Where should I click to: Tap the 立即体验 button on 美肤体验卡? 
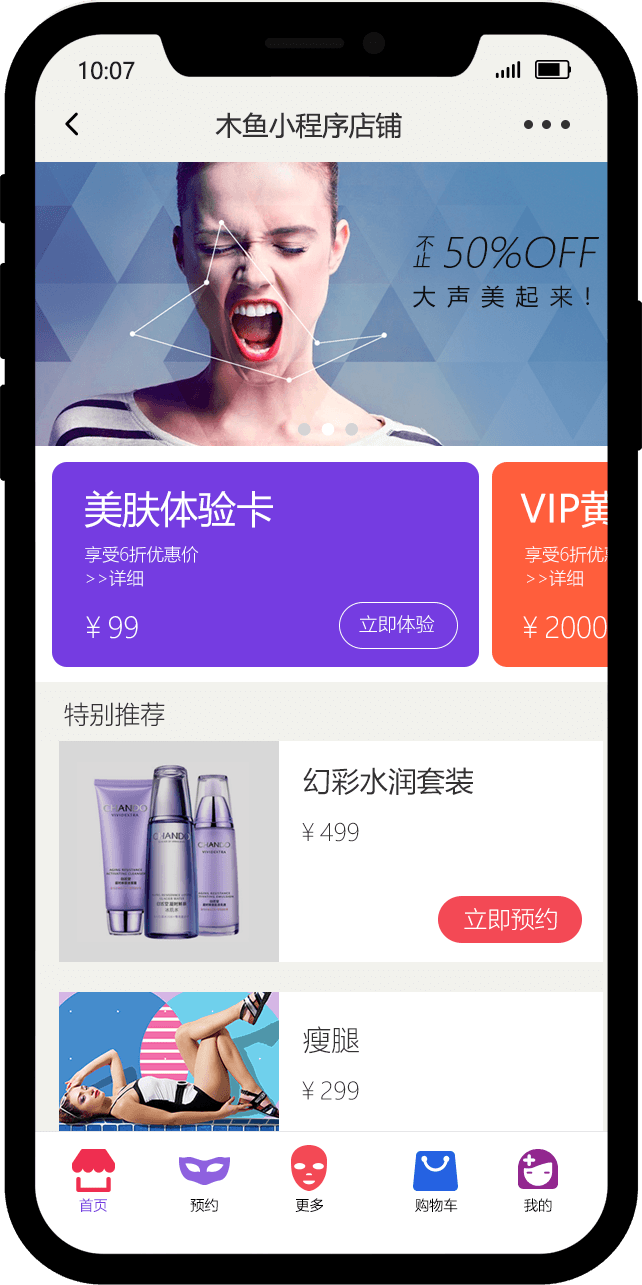[x=398, y=626]
